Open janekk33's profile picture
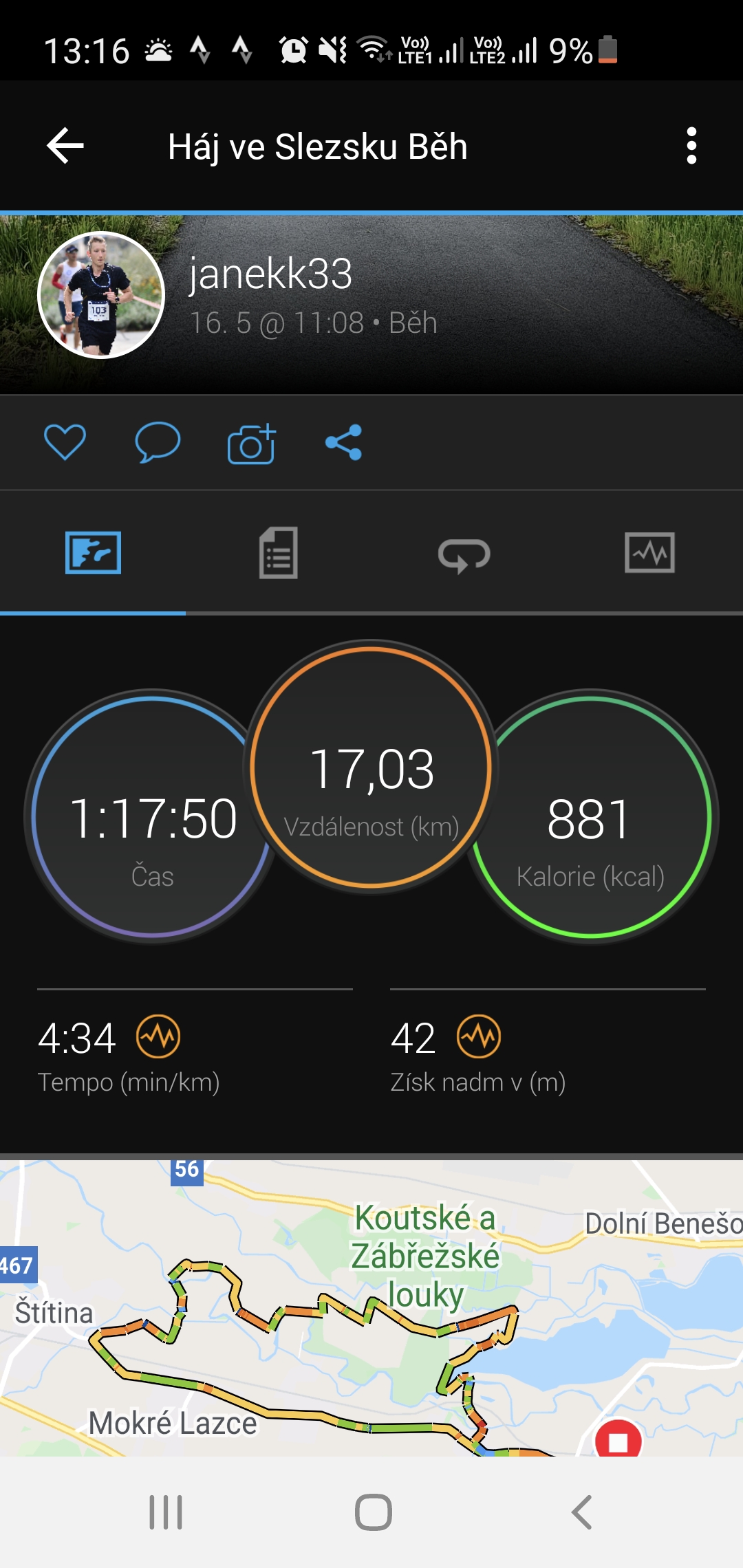 tap(101, 295)
